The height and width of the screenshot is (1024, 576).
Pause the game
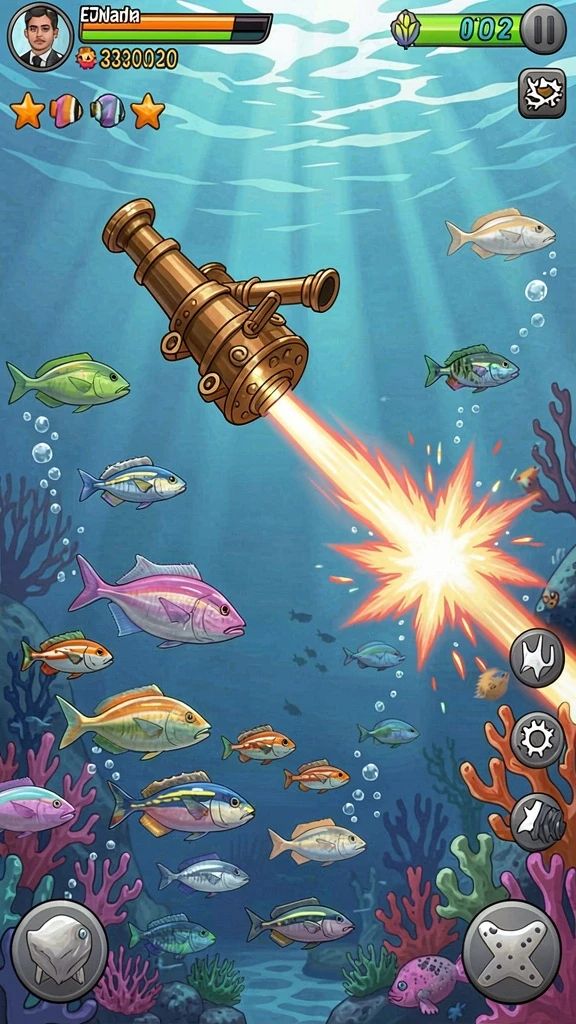click(543, 29)
